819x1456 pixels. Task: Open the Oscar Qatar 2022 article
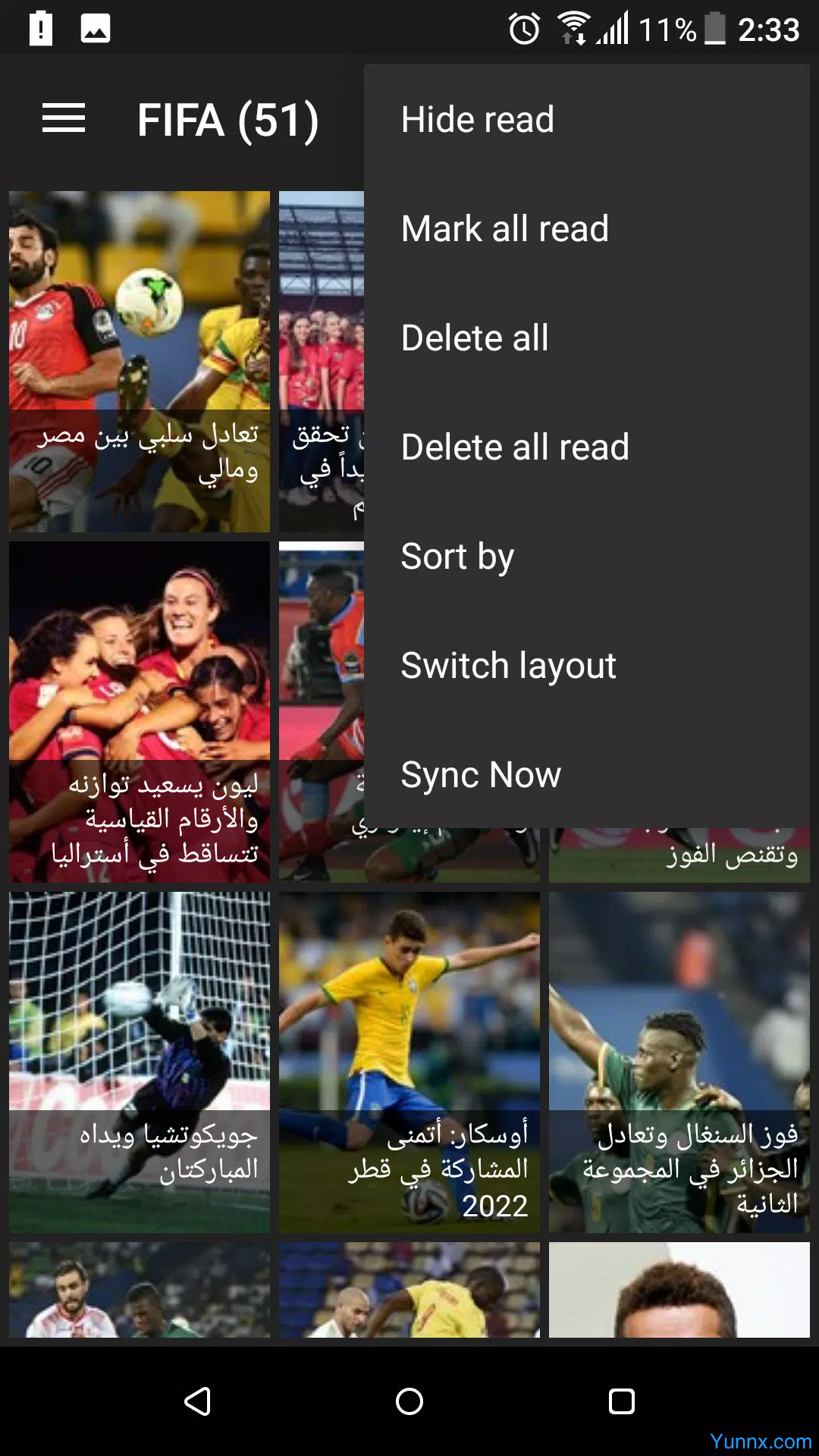tap(409, 1062)
